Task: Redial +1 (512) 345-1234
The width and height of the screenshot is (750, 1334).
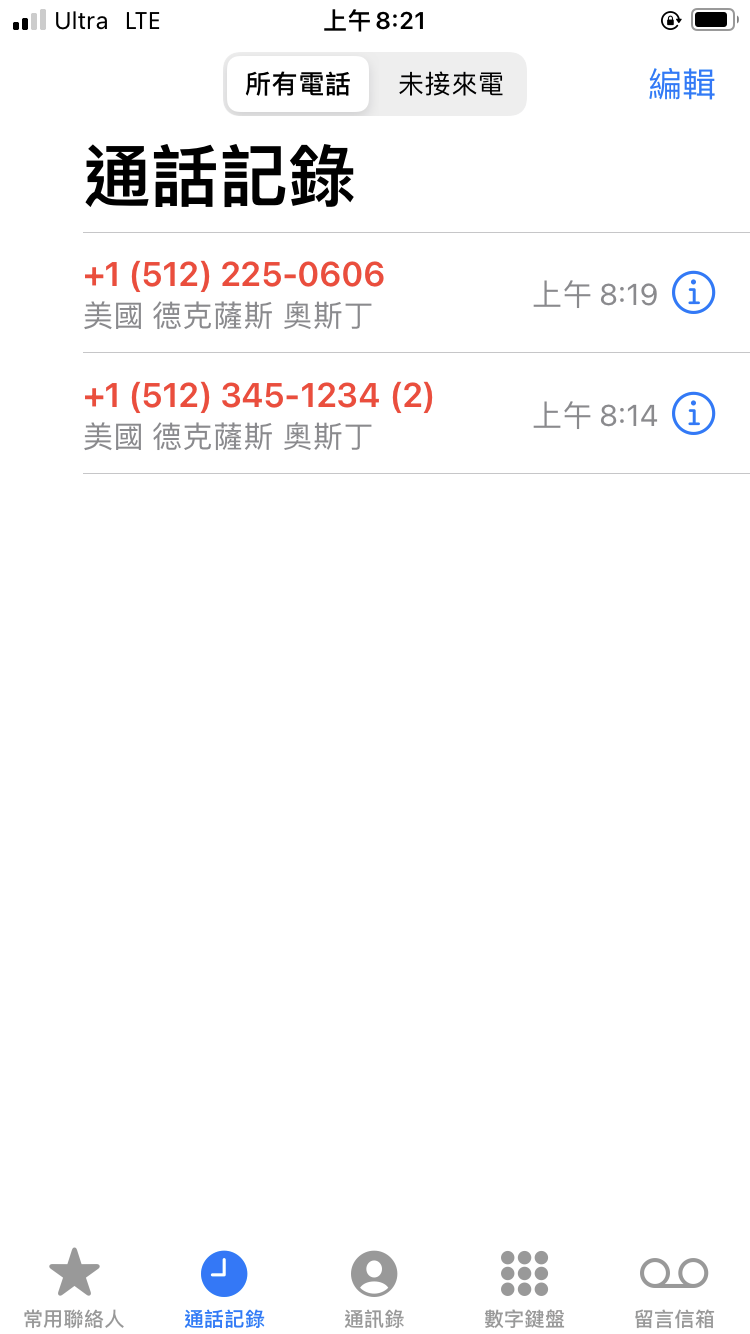Action: (x=300, y=414)
